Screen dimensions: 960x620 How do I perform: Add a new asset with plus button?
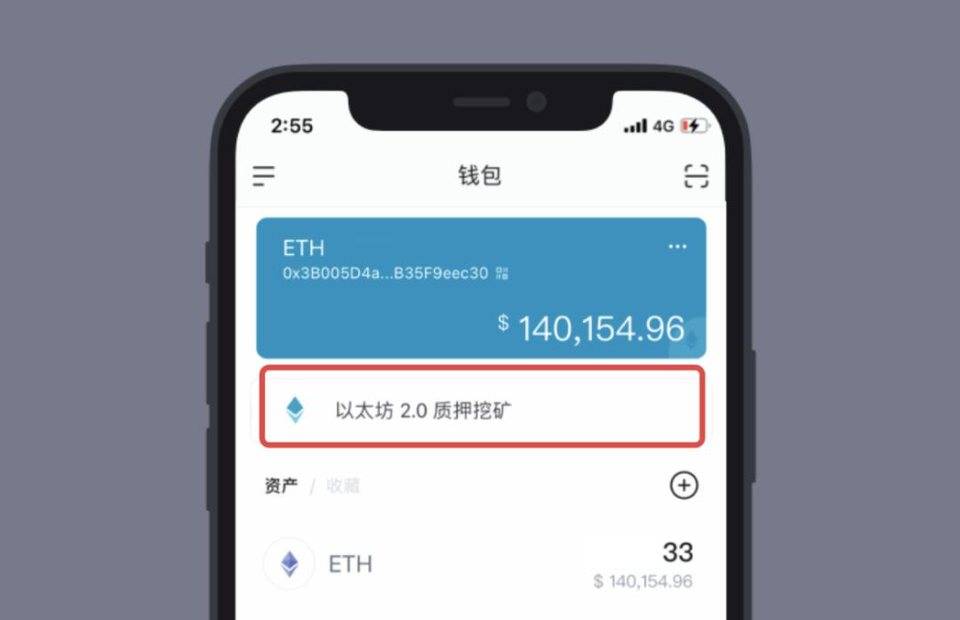click(x=683, y=485)
